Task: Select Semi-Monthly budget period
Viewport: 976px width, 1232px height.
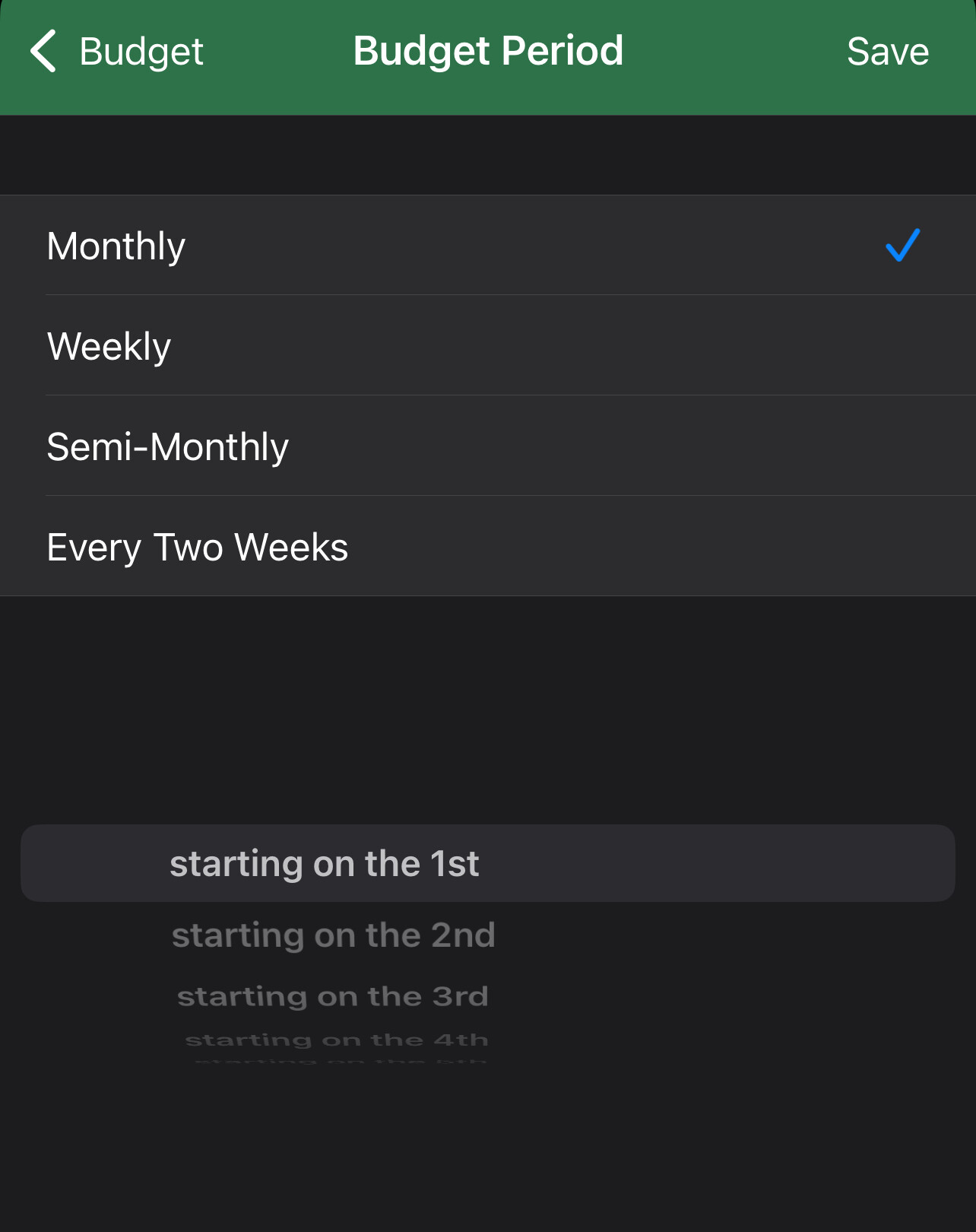Action: tap(486, 446)
